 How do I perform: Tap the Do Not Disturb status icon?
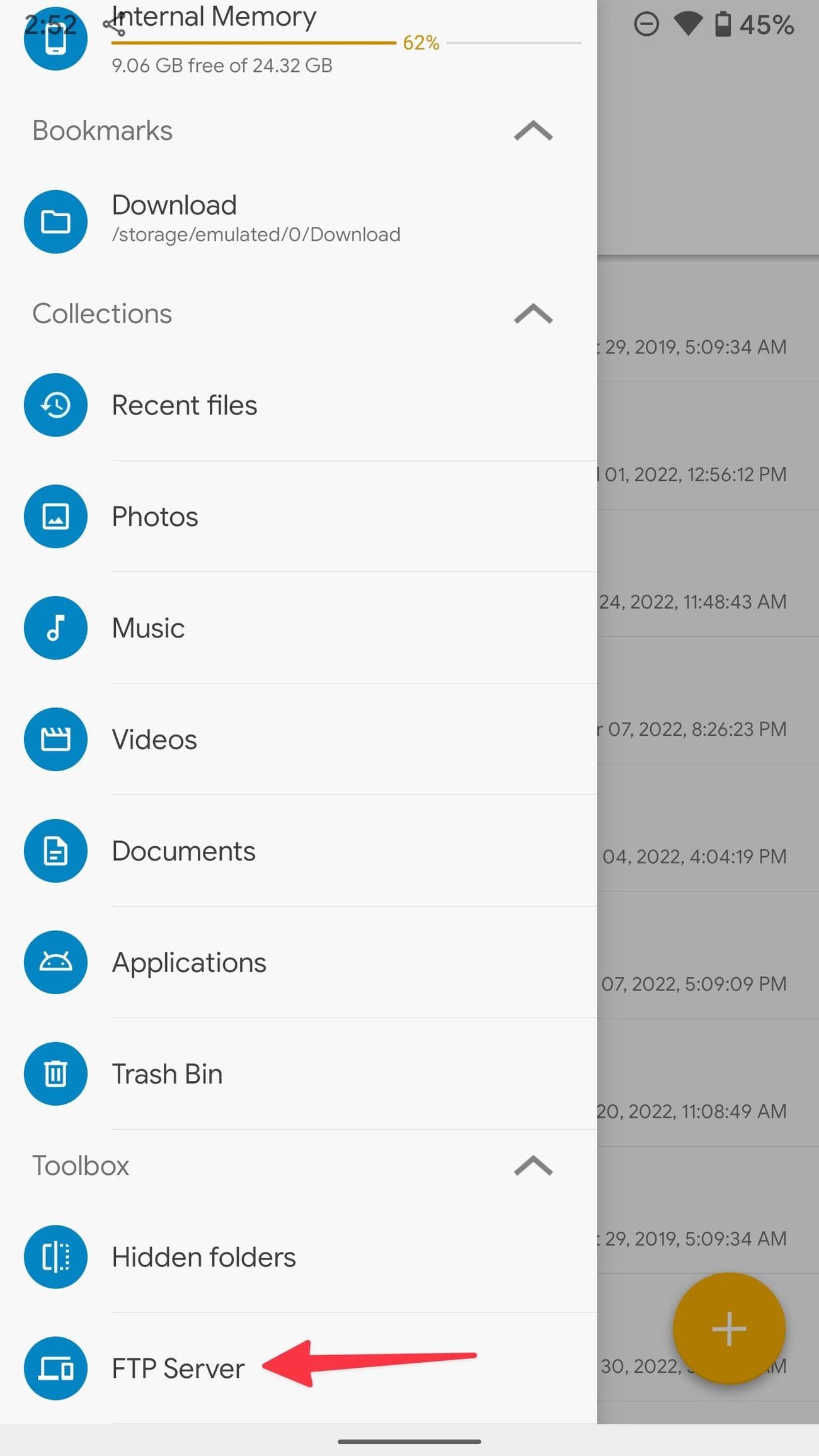pyautogui.click(x=646, y=24)
